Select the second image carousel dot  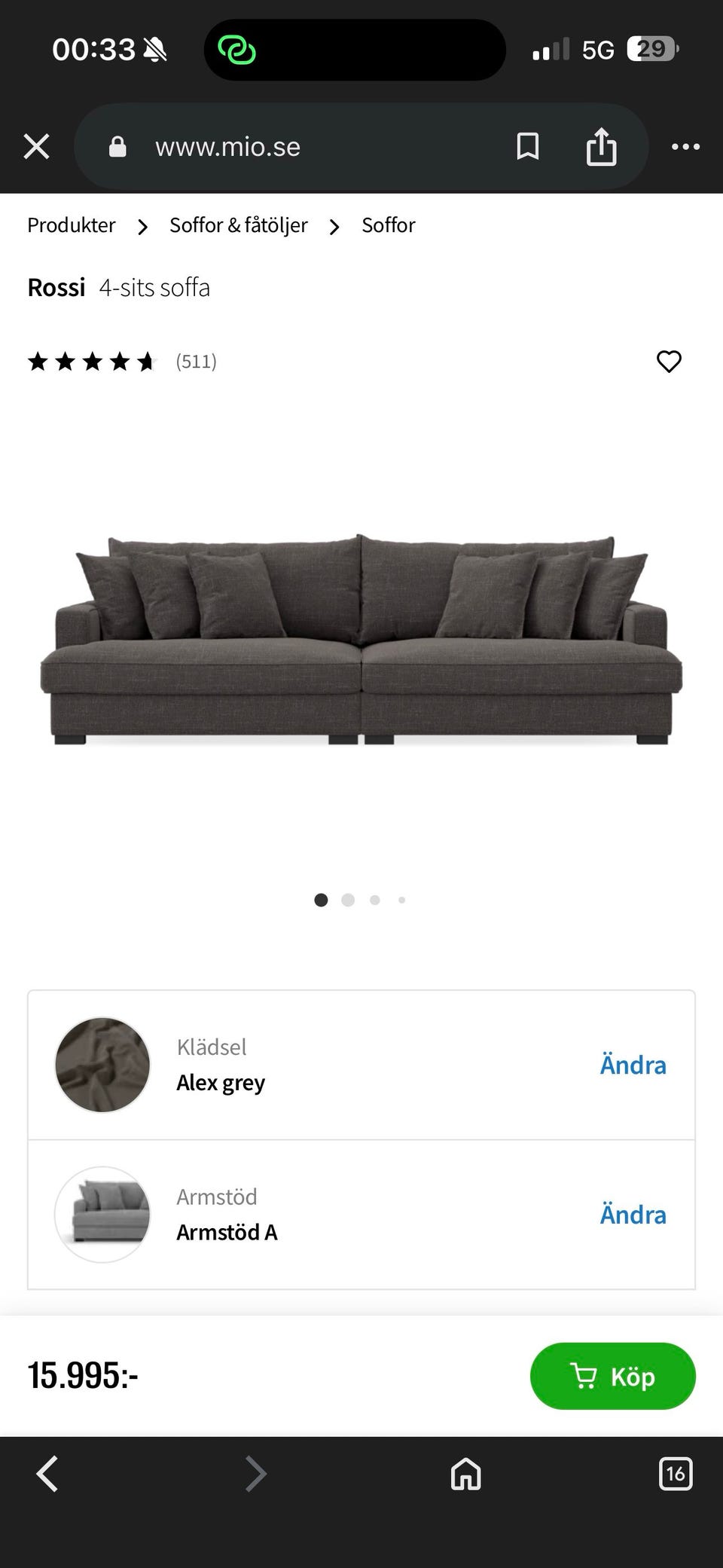(348, 900)
